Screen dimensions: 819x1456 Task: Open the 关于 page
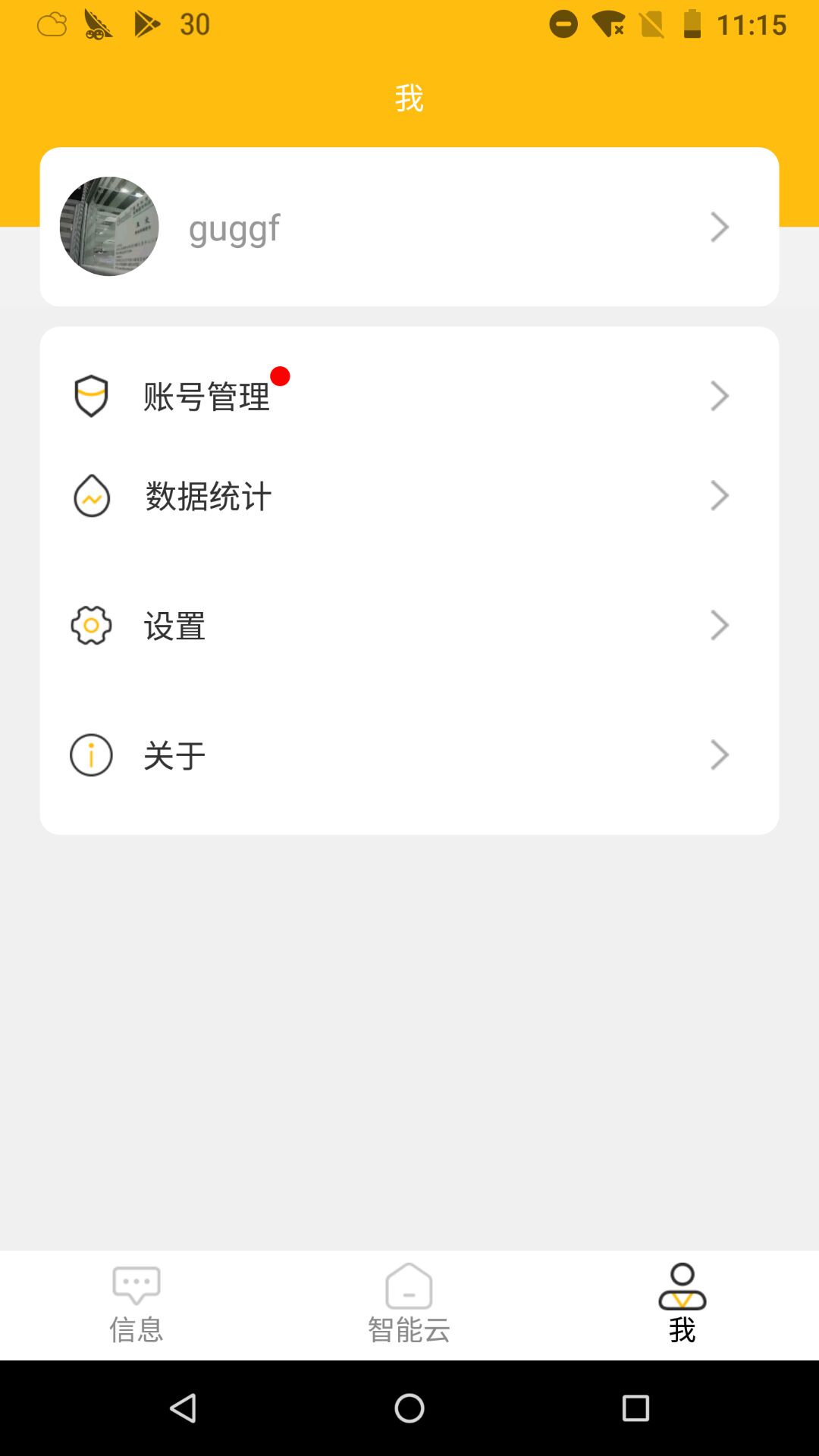point(174,754)
